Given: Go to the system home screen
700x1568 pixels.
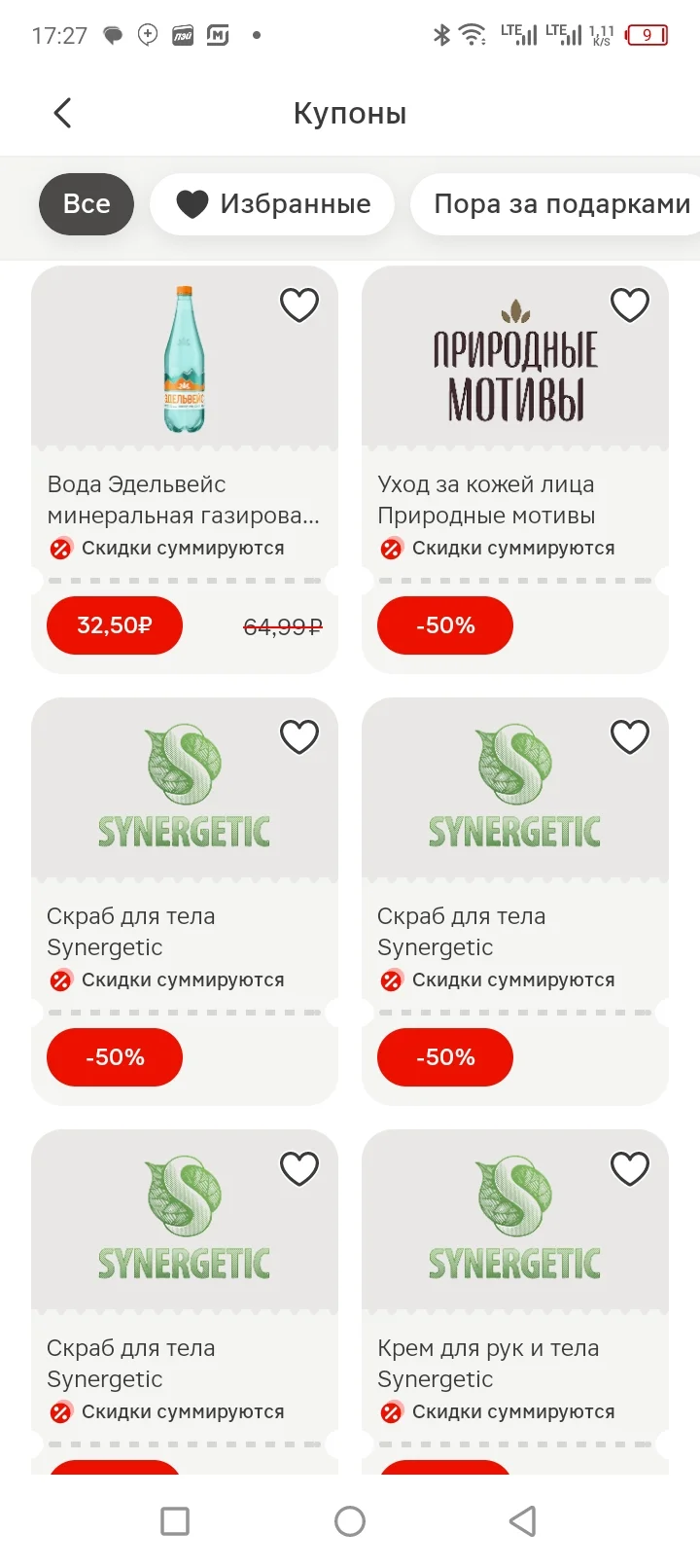Looking at the screenshot, I should 350,1521.
